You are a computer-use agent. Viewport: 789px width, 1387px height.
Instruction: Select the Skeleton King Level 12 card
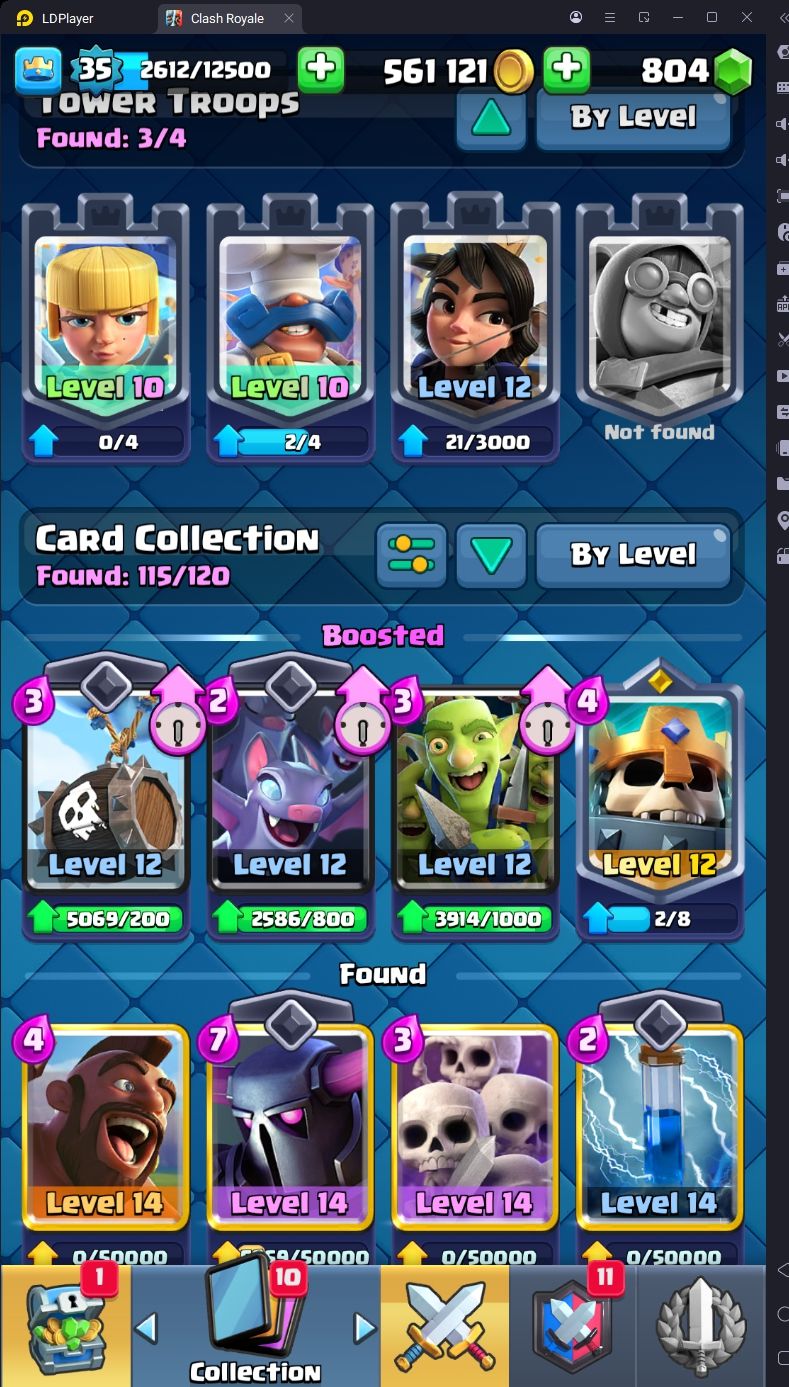coord(659,790)
